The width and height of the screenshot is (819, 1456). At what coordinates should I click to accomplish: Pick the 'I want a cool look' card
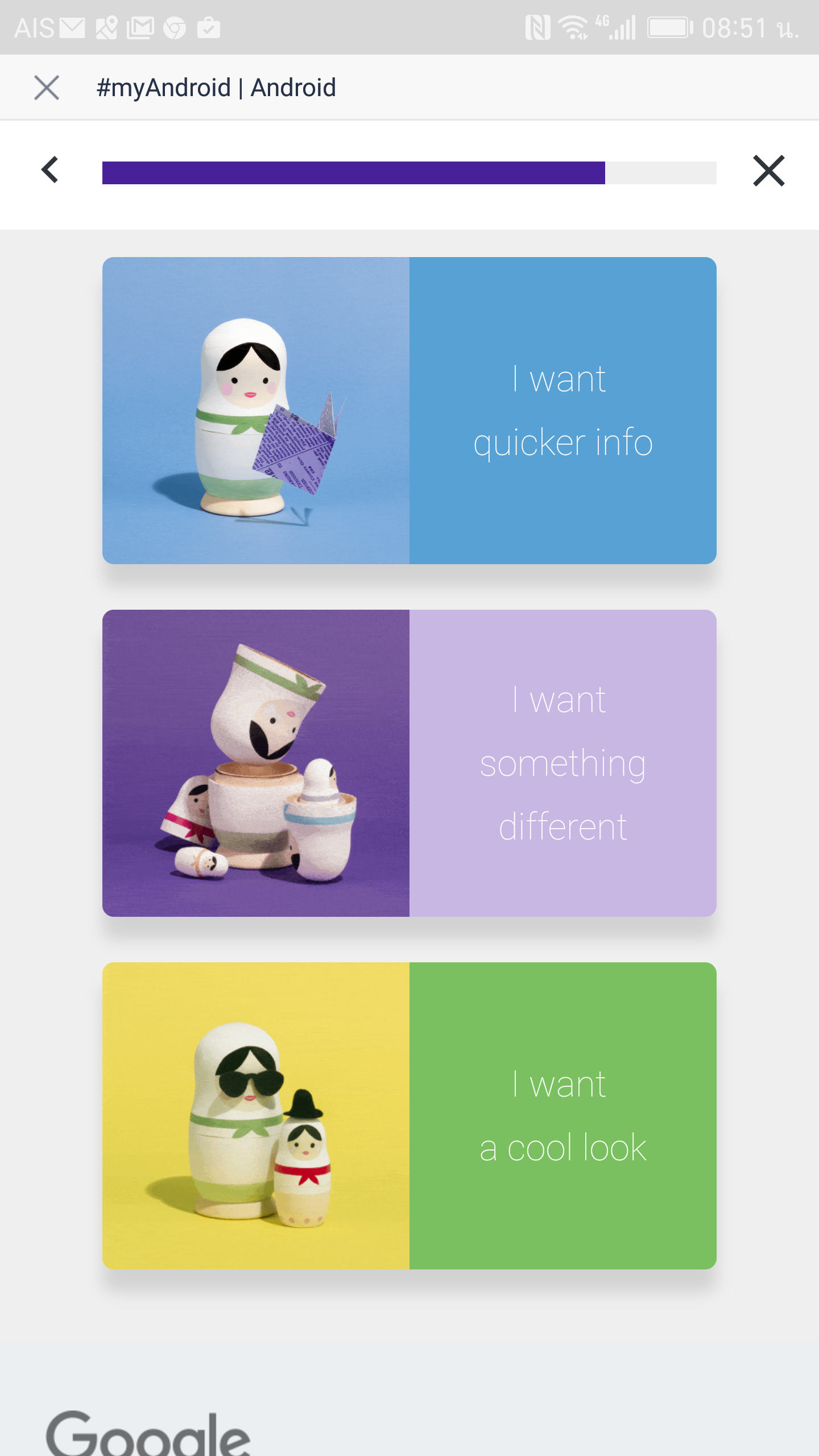409,1116
